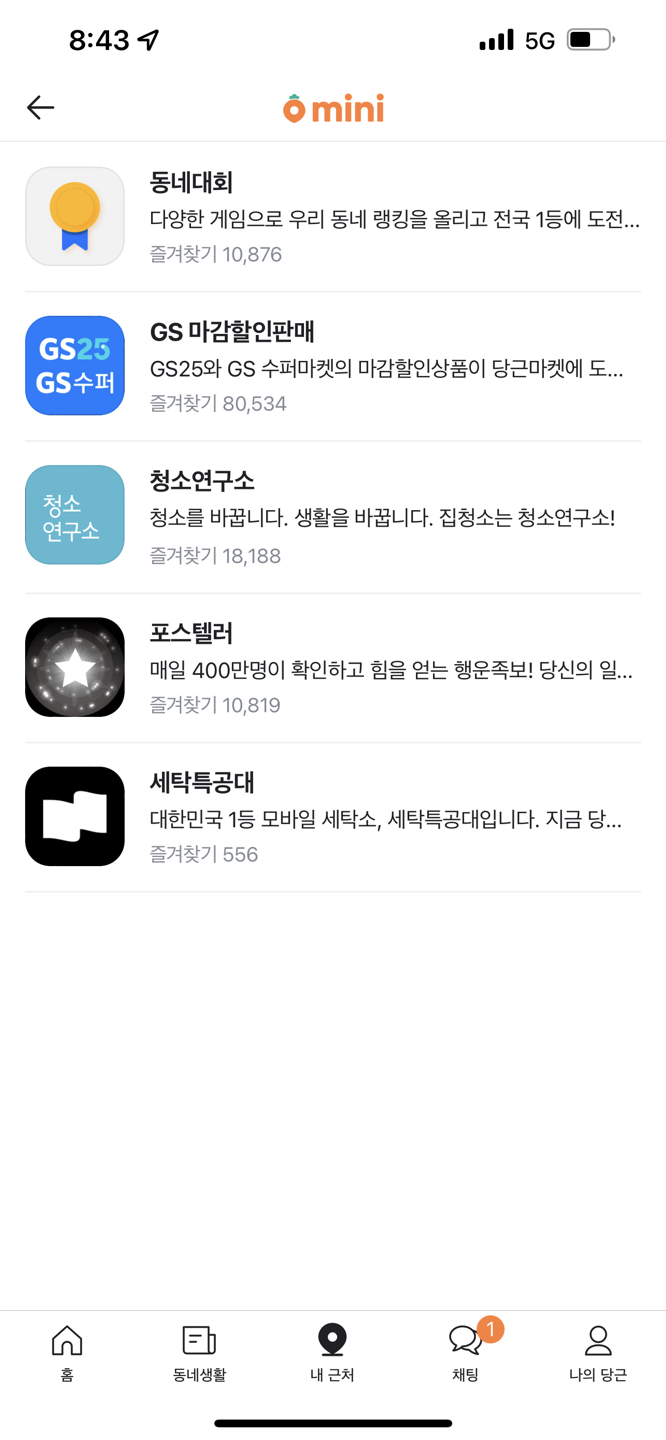666x1440 pixels.
Task: Go to the 나의 당근 tab
Action: click(598, 1352)
